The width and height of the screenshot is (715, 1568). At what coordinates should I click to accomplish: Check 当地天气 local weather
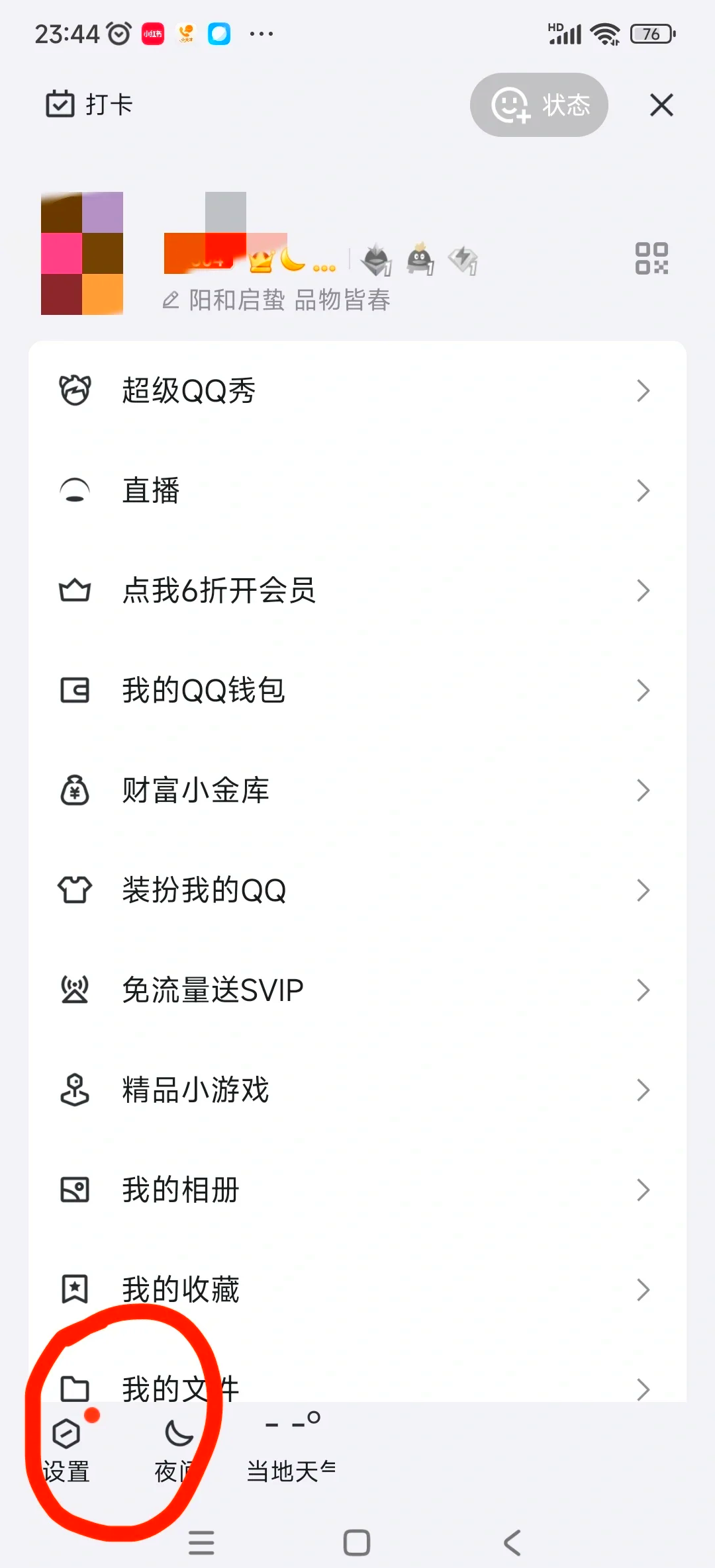(291, 1450)
